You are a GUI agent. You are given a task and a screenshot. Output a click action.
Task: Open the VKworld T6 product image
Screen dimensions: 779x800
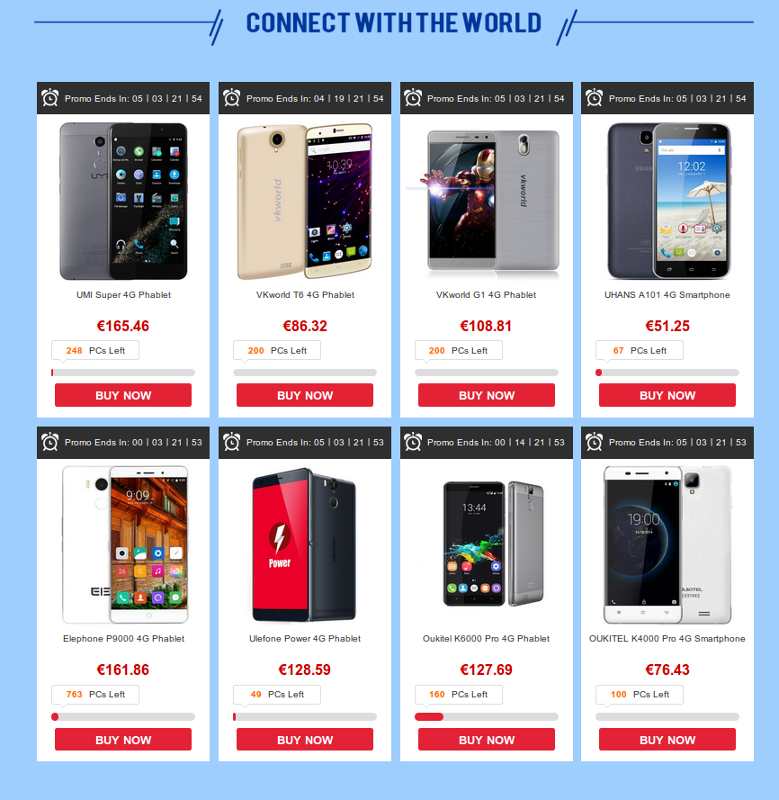[304, 201]
